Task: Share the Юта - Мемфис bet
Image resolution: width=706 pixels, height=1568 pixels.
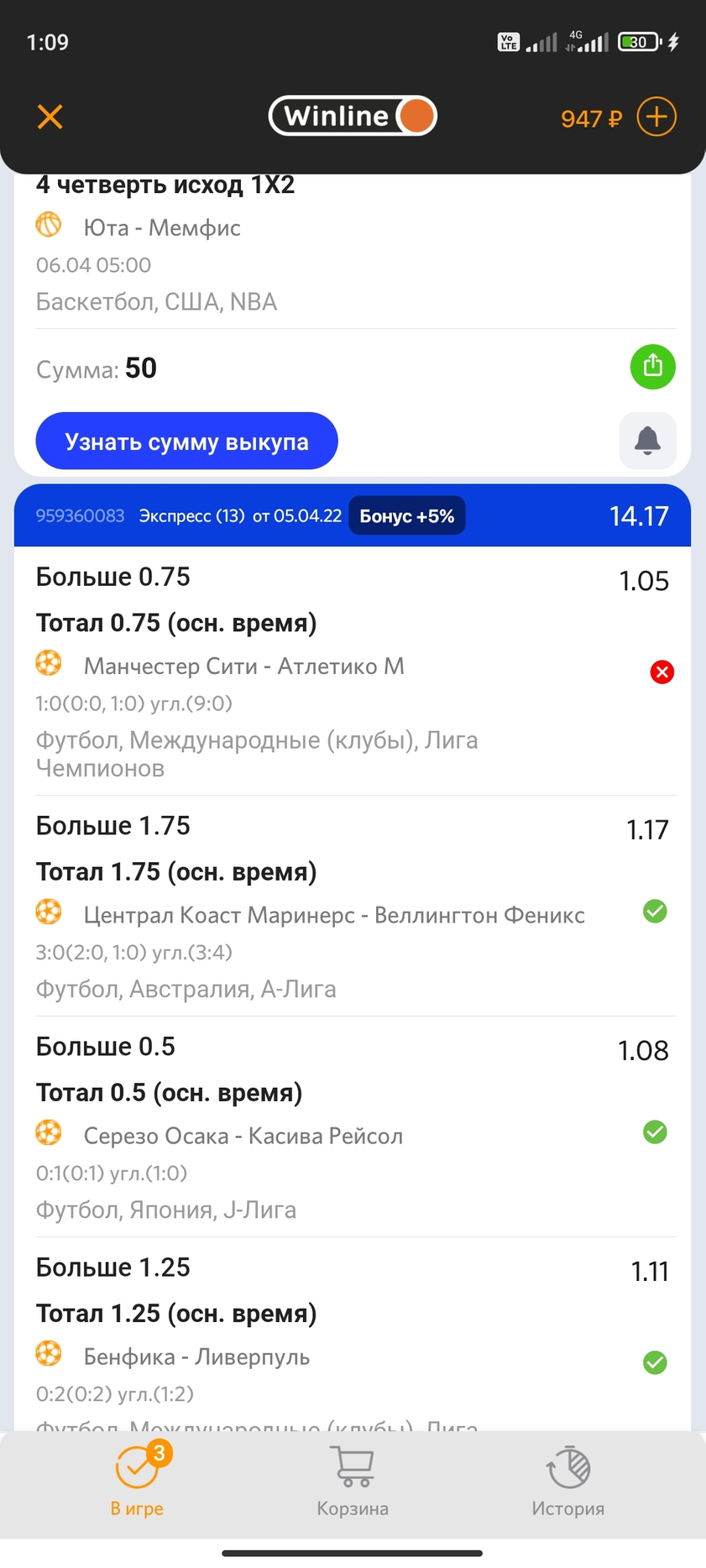Action: (x=652, y=367)
